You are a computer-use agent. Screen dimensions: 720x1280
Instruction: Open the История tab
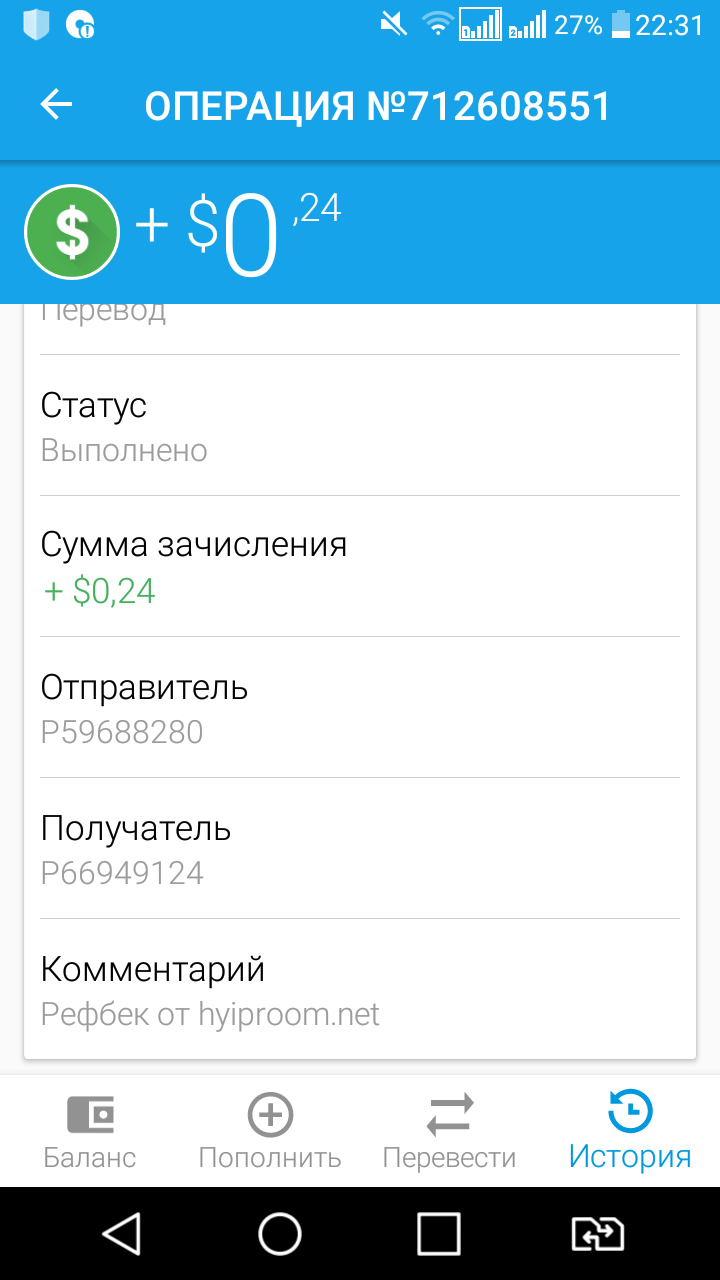tap(630, 1132)
